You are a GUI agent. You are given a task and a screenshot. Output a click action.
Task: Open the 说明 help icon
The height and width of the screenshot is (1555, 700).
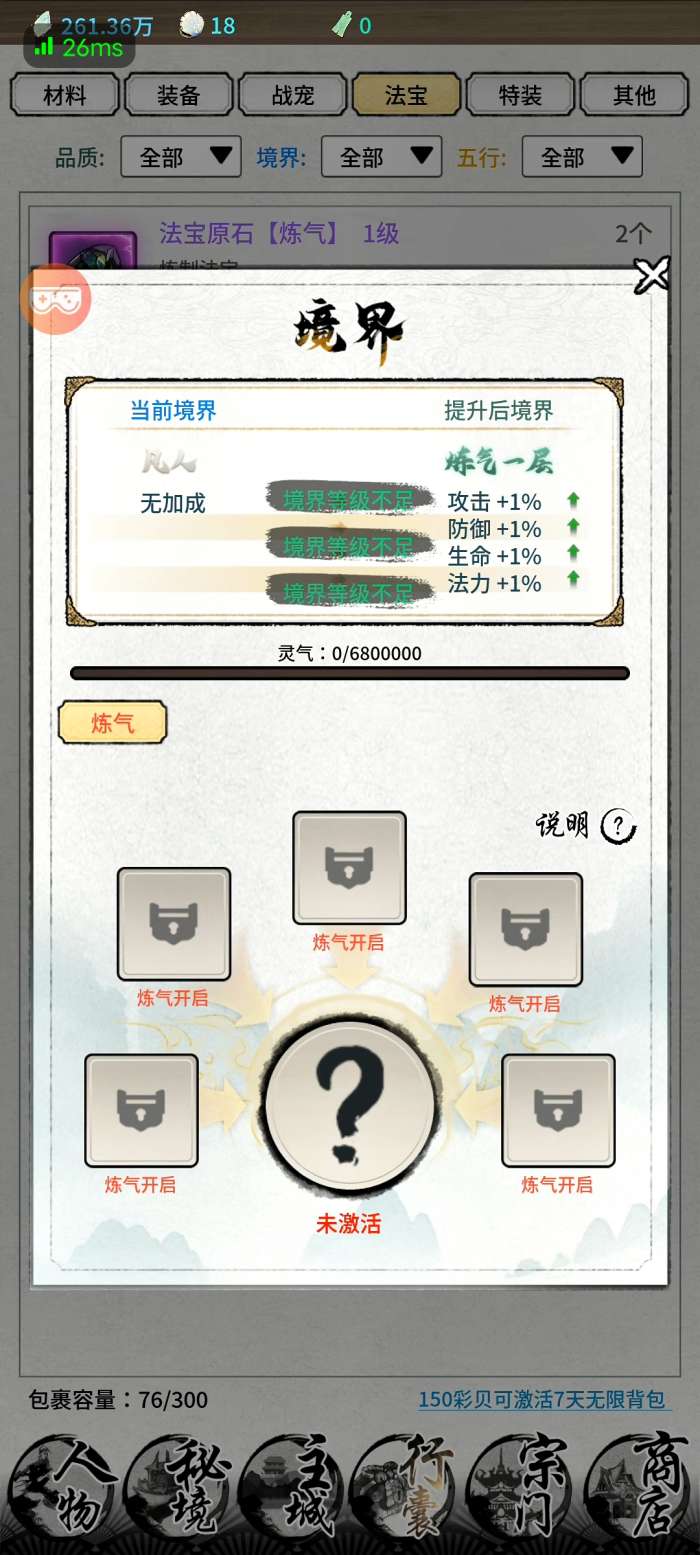tap(618, 826)
